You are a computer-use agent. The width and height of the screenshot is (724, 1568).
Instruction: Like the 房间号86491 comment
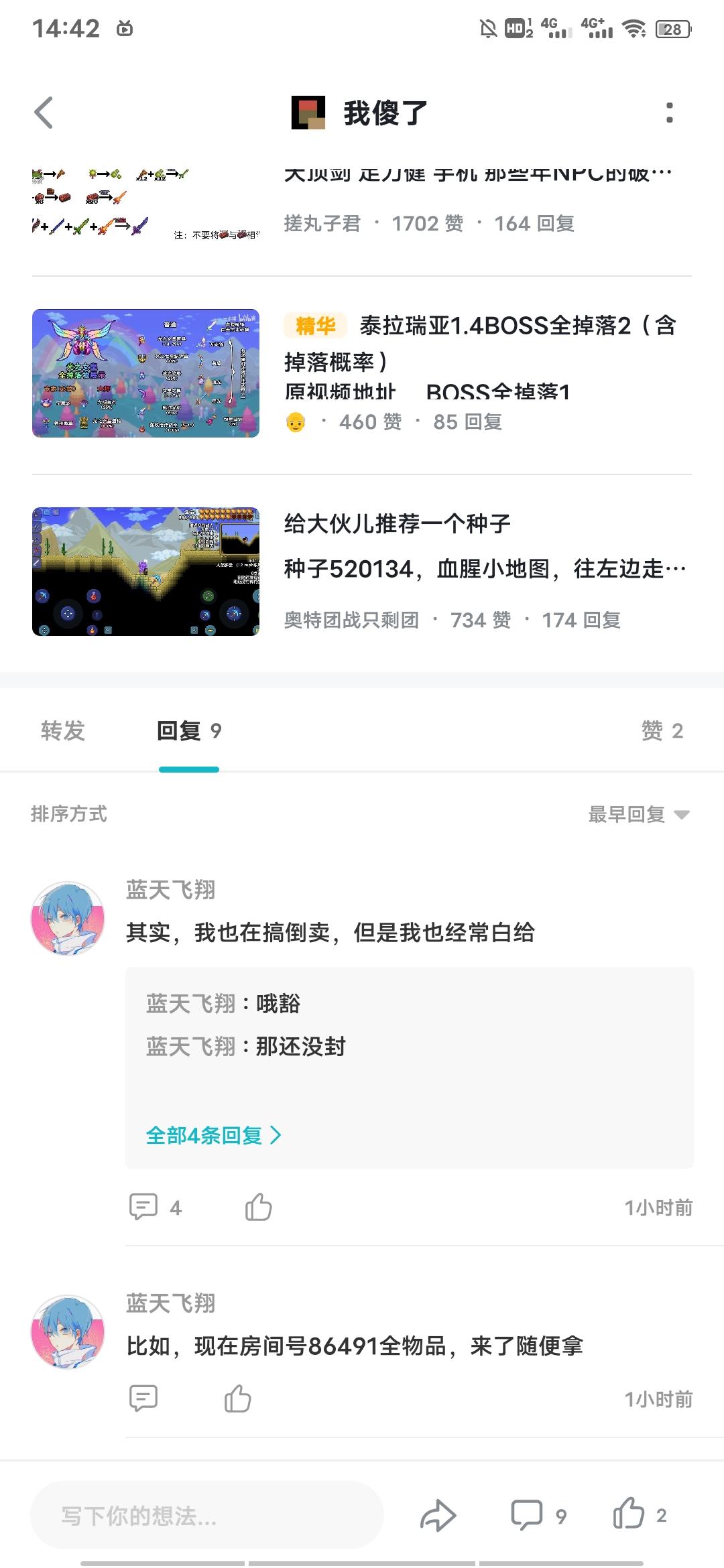[x=237, y=1398]
